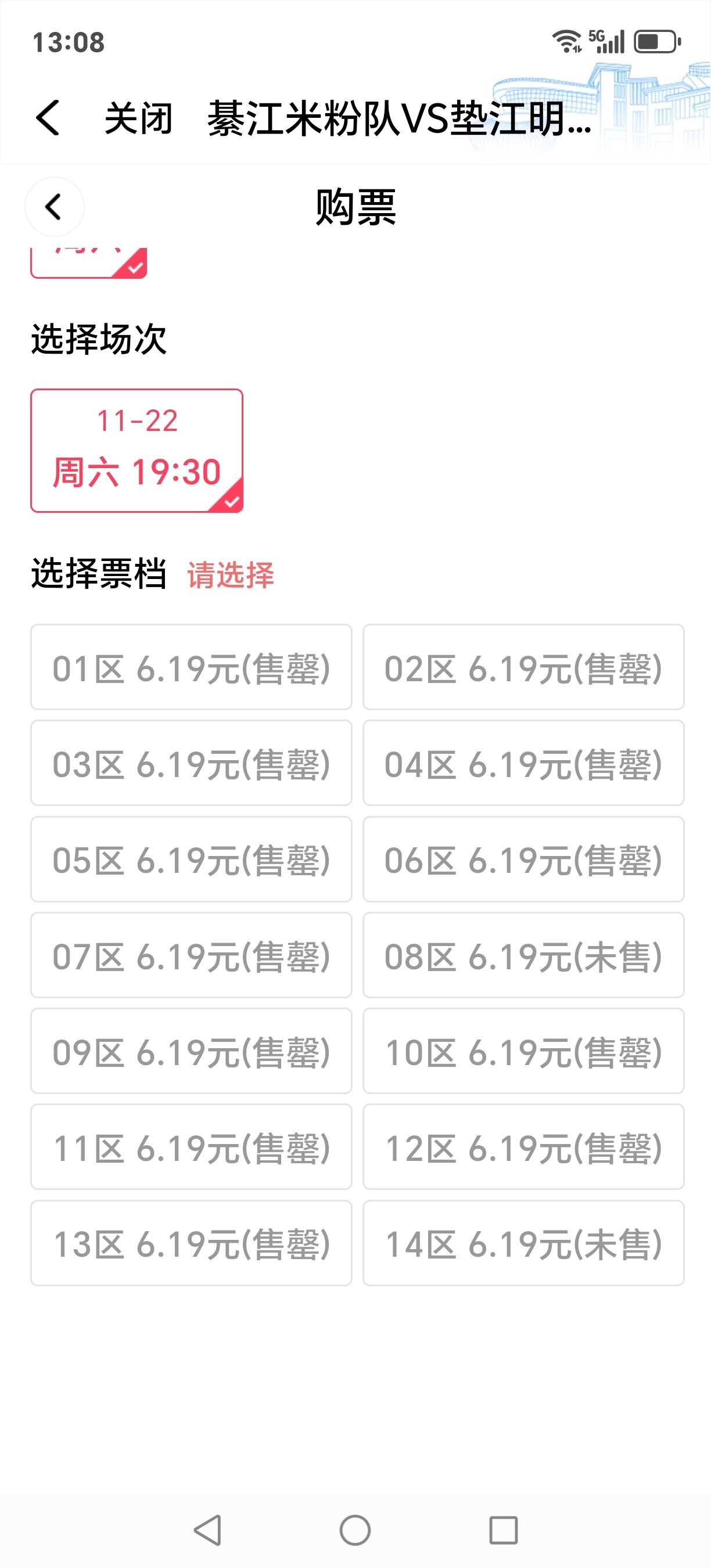The image size is (711, 1568).
Task: Open the recent apps overview
Action: tap(504, 1530)
